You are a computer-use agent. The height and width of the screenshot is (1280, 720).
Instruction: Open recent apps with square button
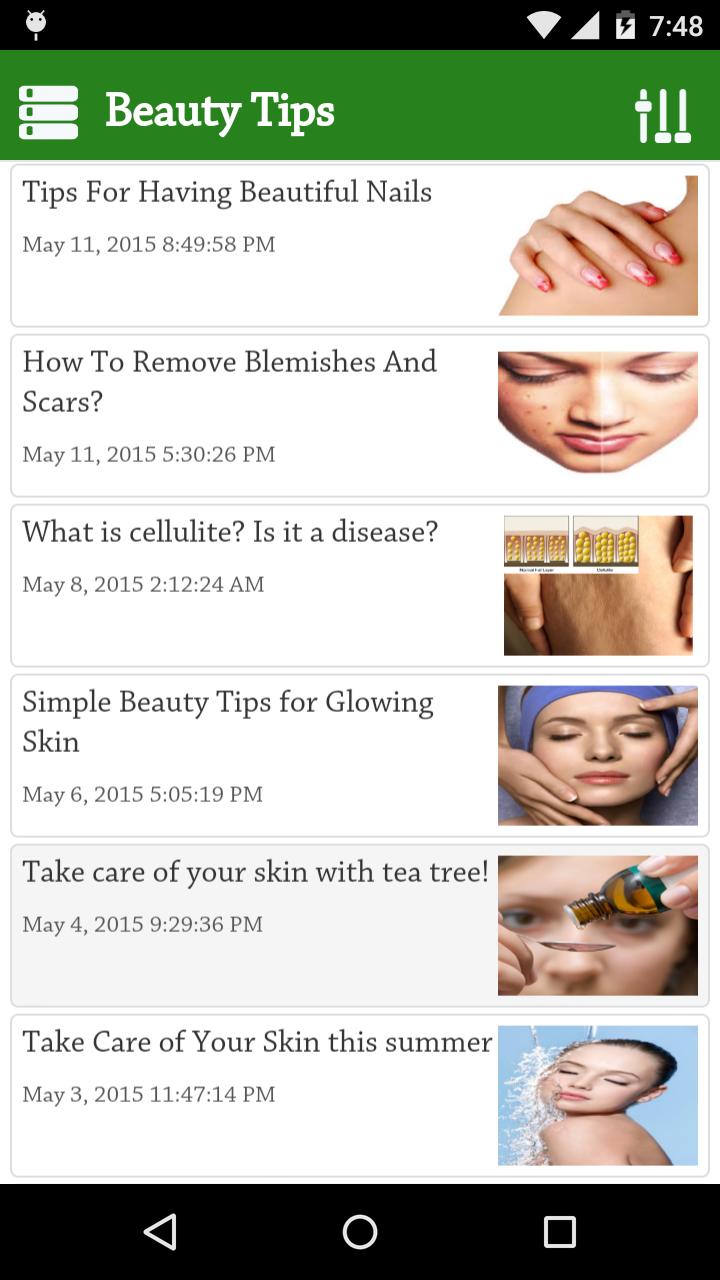pyautogui.click(x=559, y=1232)
